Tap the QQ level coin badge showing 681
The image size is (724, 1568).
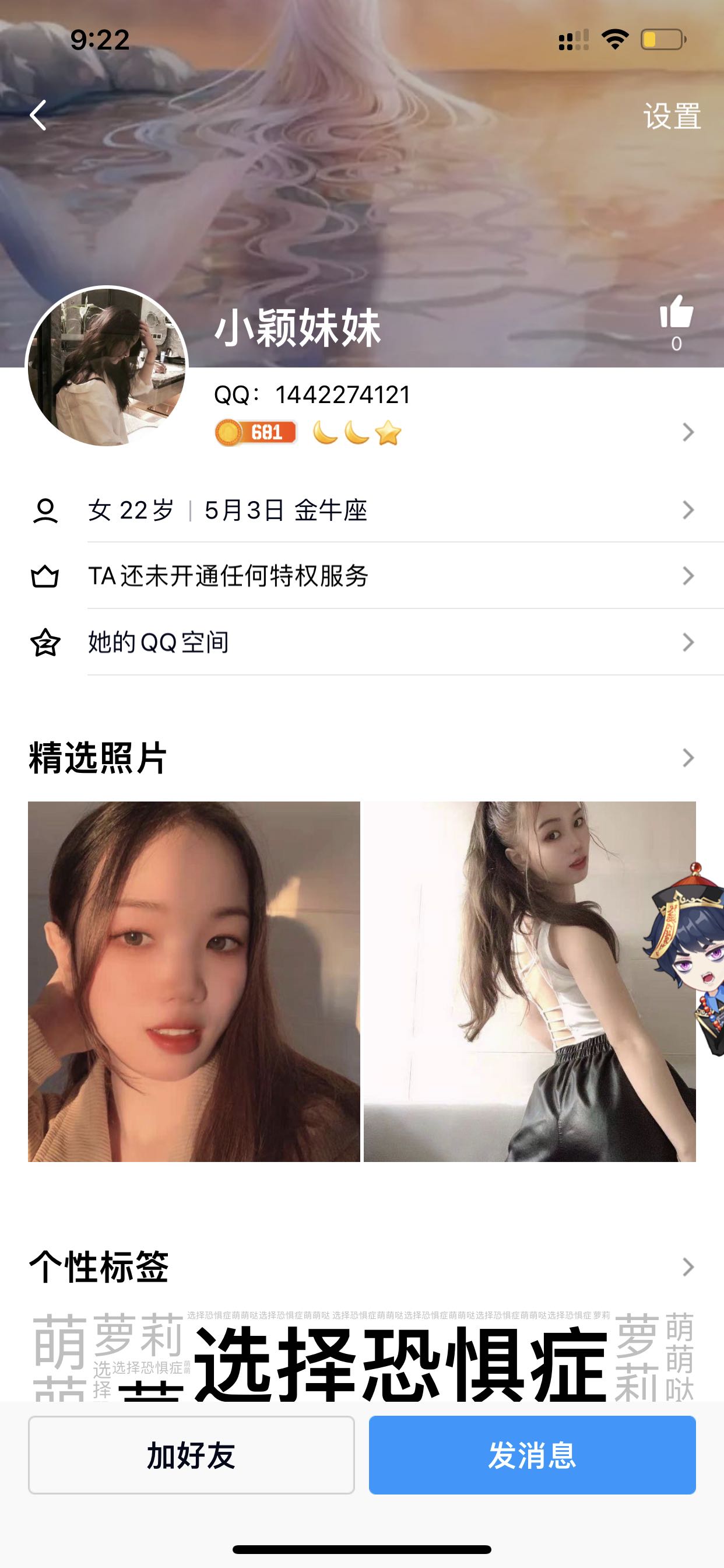click(249, 433)
